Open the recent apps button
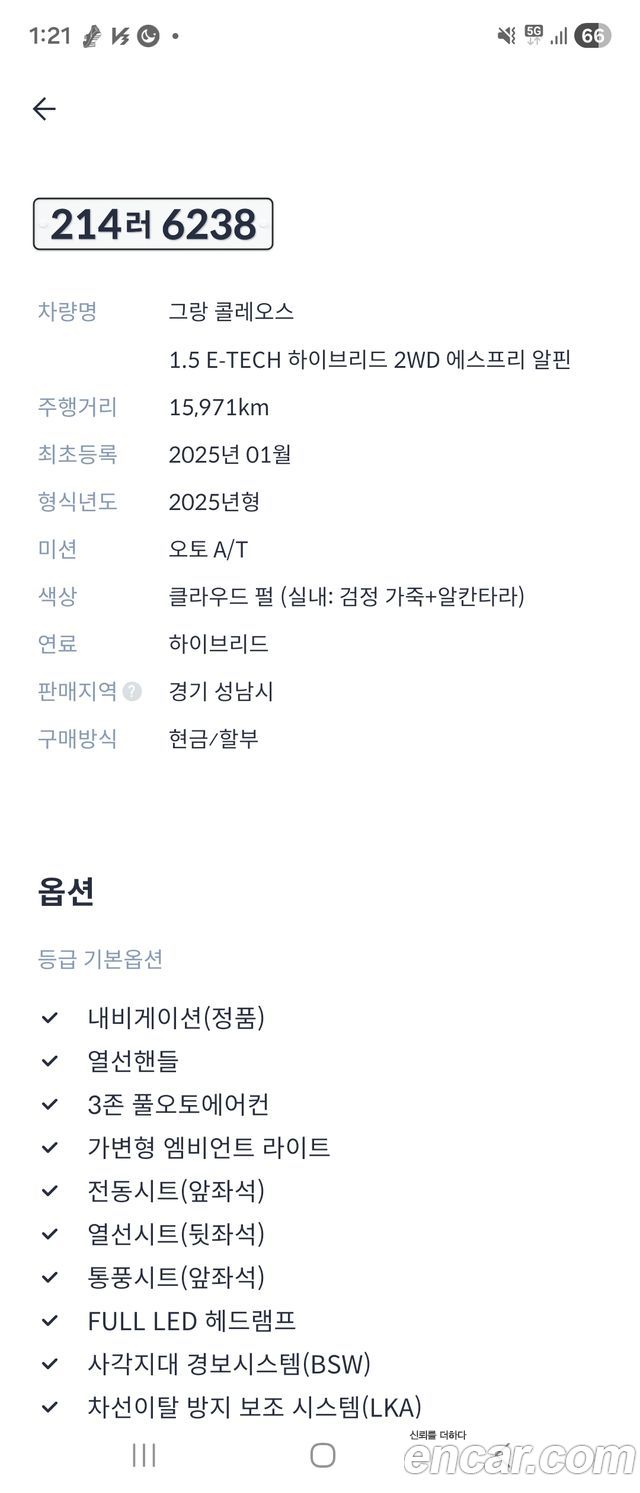The width and height of the screenshot is (640, 1493). tap(144, 1455)
